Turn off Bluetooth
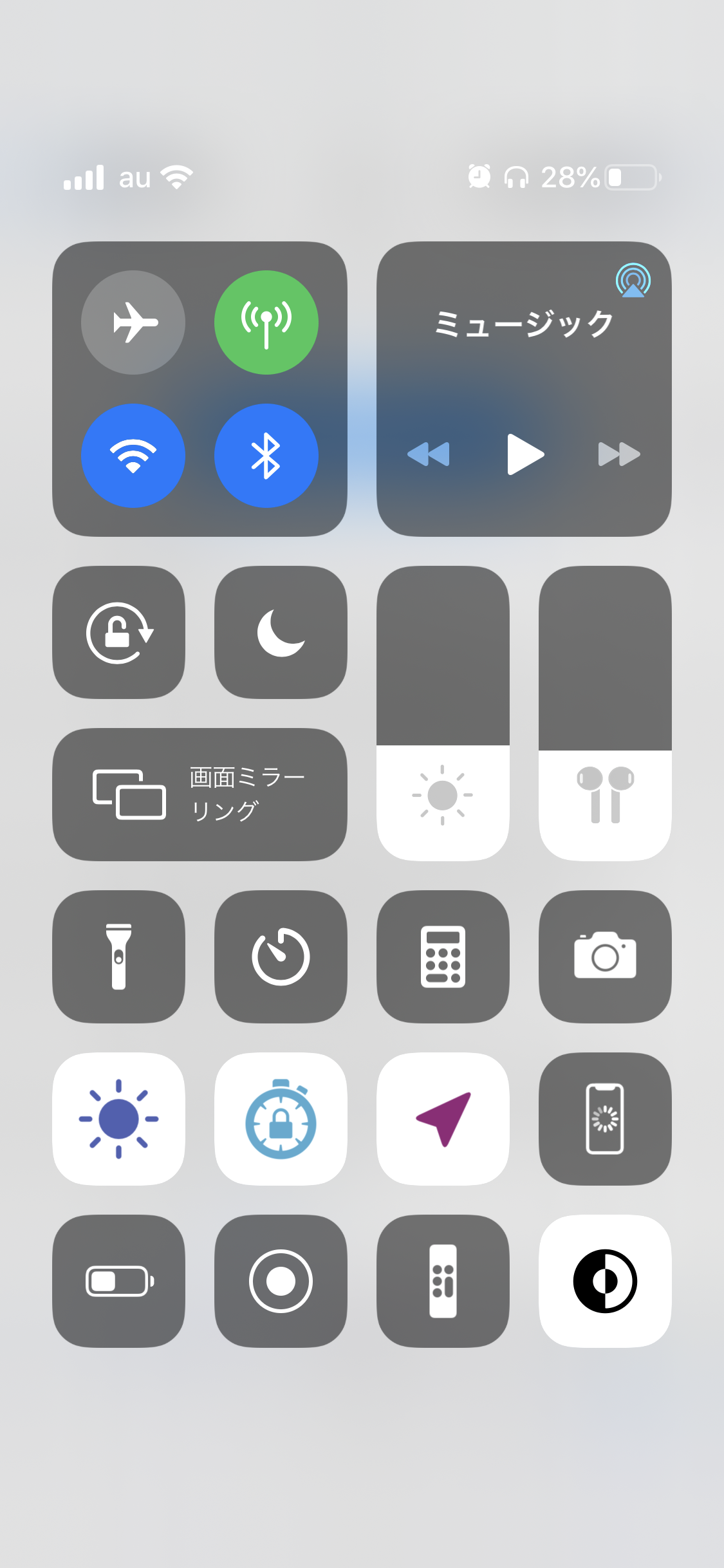Image resolution: width=724 pixels, height=1568 pixels. coord(266,456)
